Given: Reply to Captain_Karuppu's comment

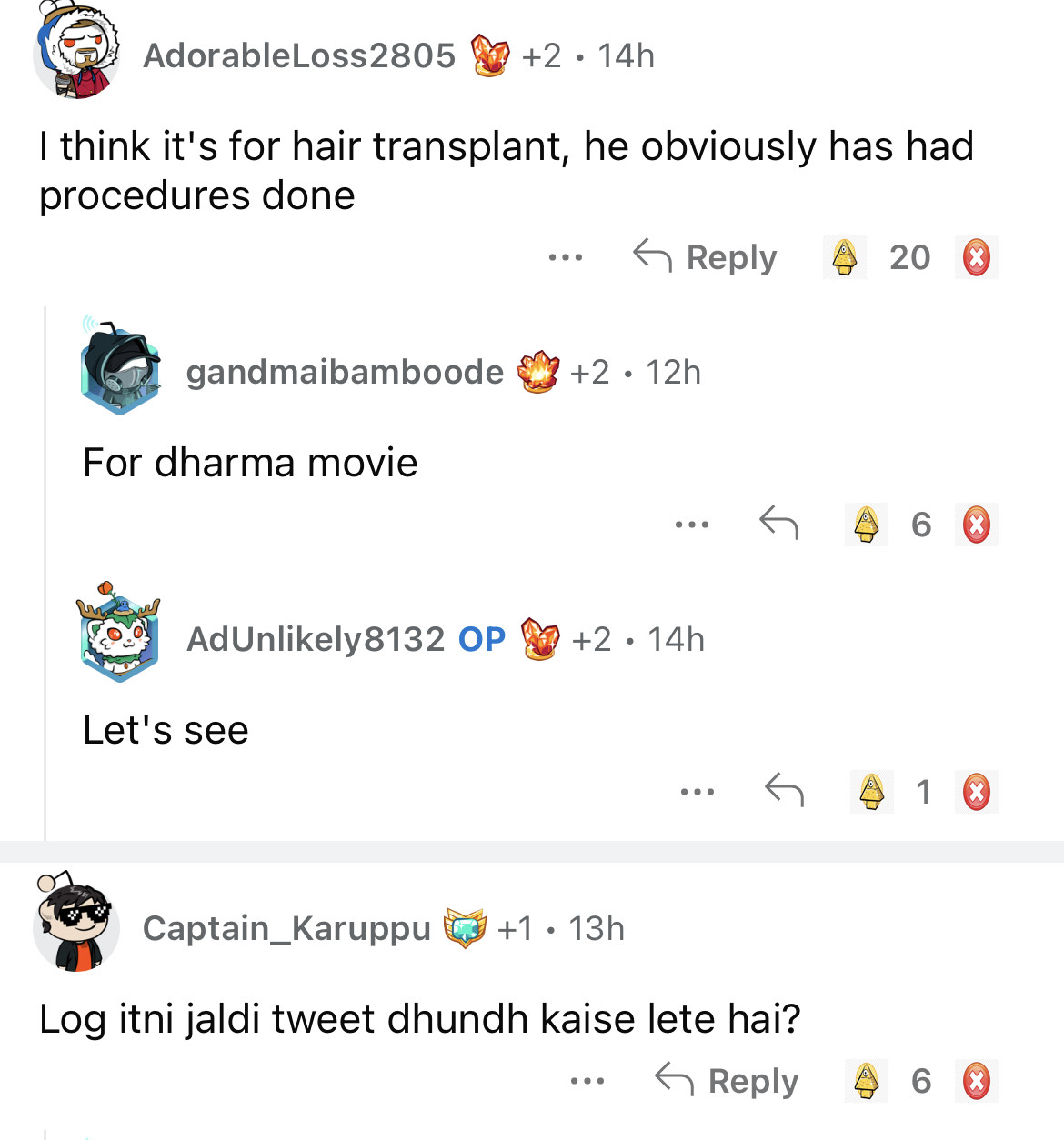Looking at the screenshot, I should coord(728,1081).
